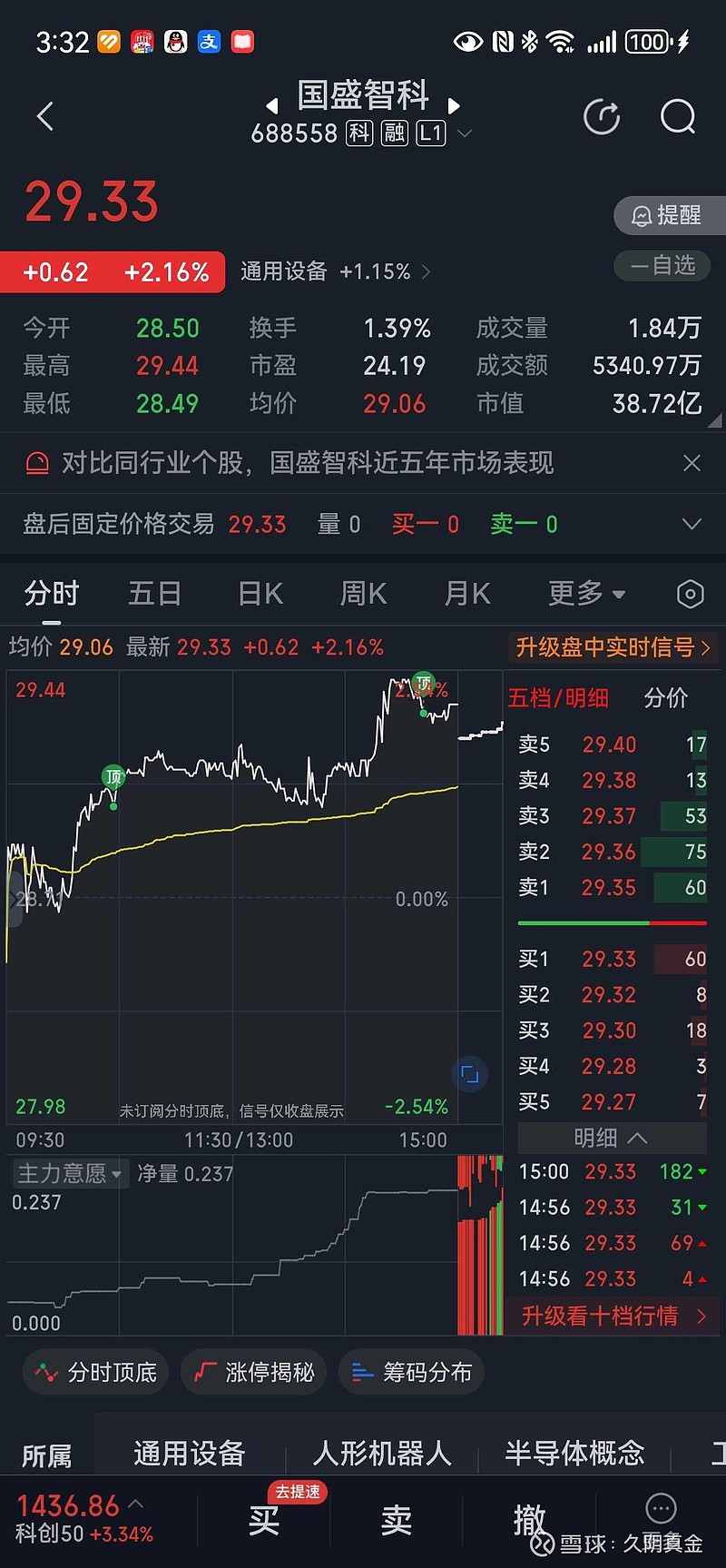Image resolution: width=726 pixels, height=1568 pixels.
Task: Tap the back arrow to exit stock page
Action: click(x=45, y=116)
